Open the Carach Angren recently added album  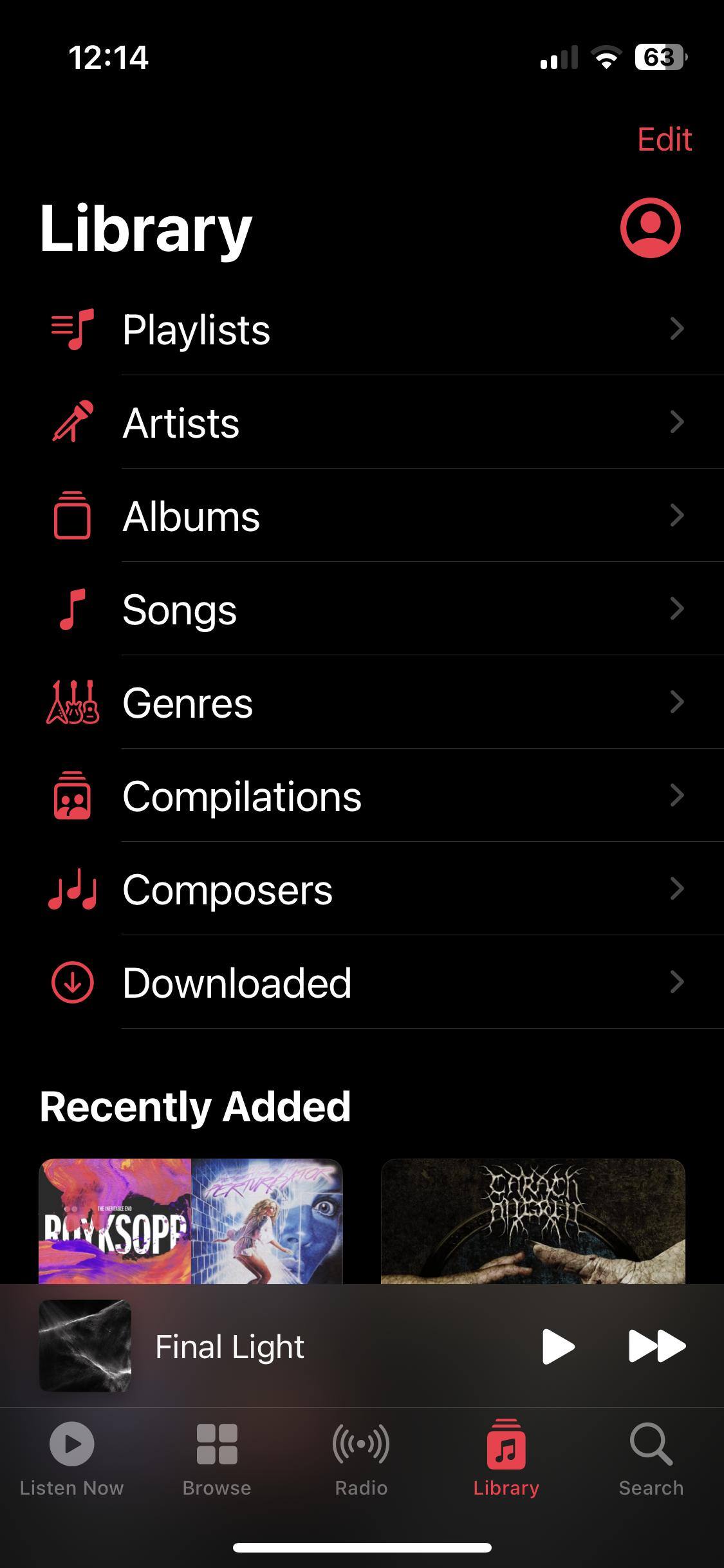click(x=533, y=1221)
